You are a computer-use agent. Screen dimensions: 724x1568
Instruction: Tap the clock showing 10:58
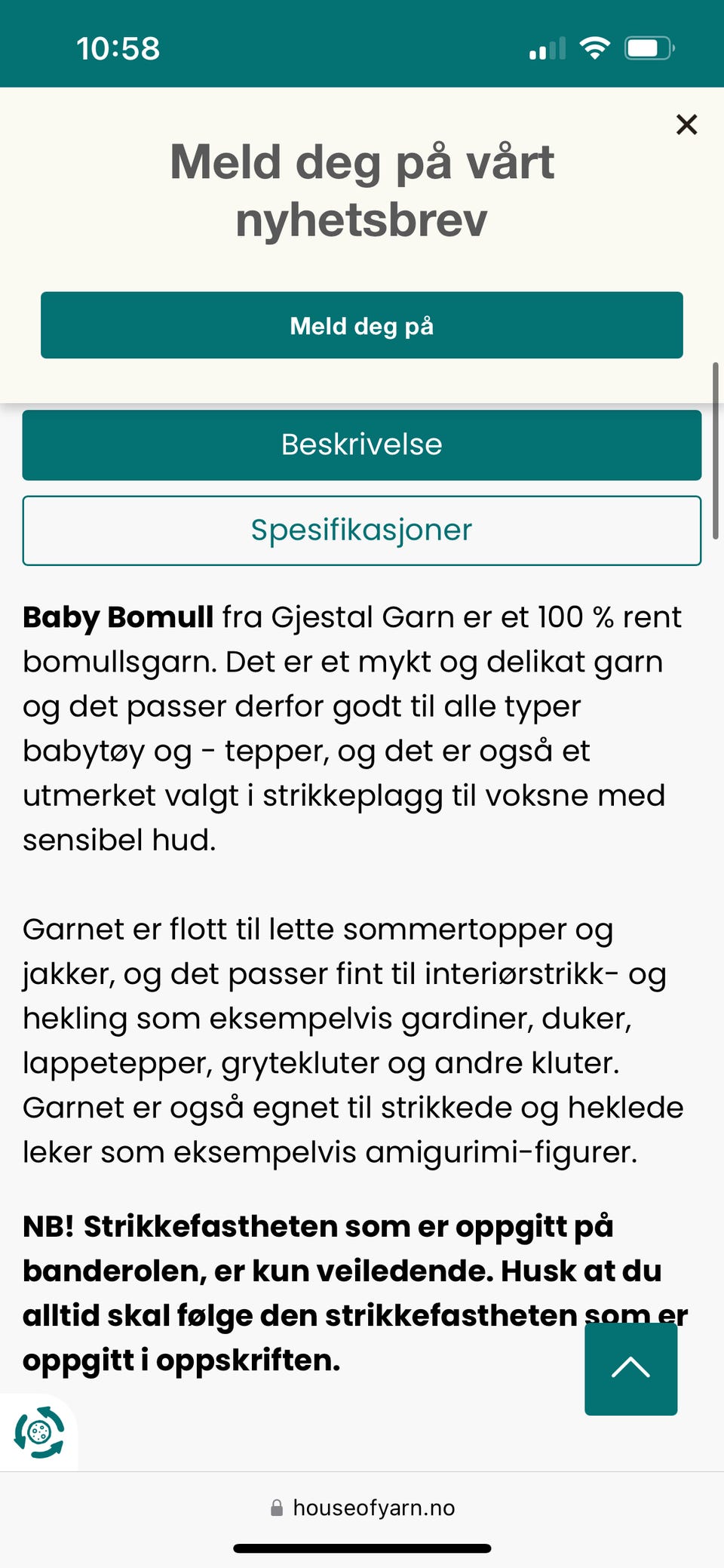tap(118, 48)
